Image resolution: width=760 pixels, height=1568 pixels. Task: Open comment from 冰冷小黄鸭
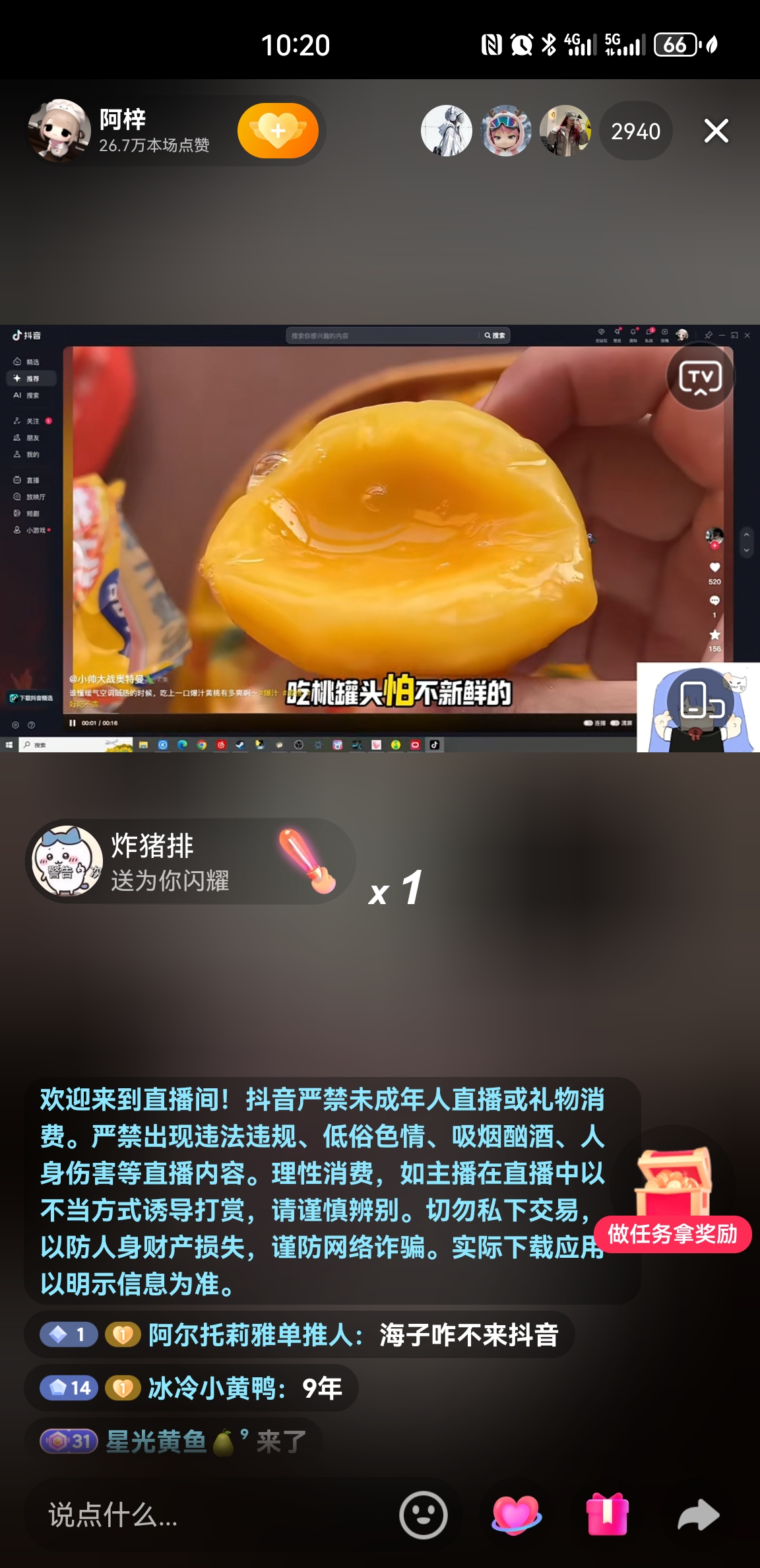coord(191,1388)
